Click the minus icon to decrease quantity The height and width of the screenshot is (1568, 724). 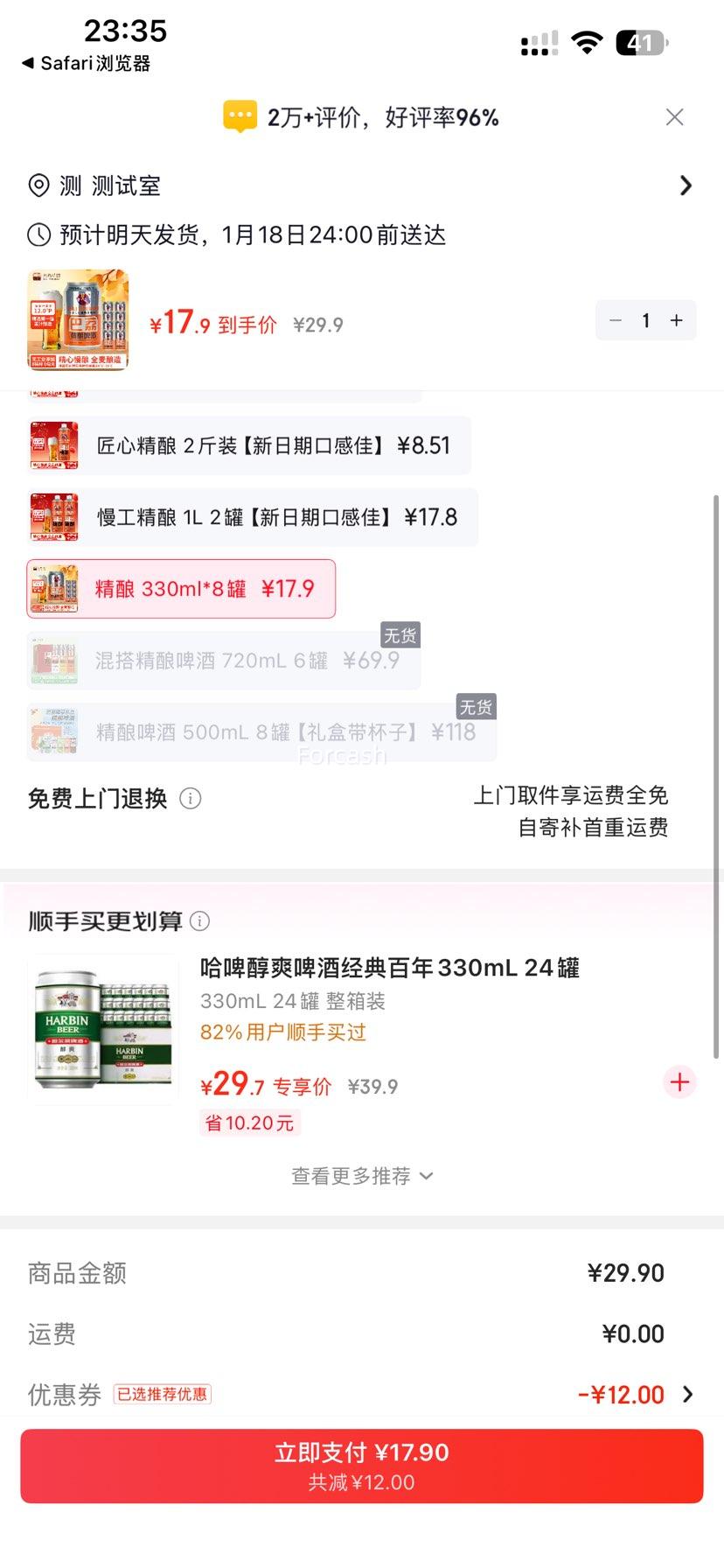tap(616, 320)
